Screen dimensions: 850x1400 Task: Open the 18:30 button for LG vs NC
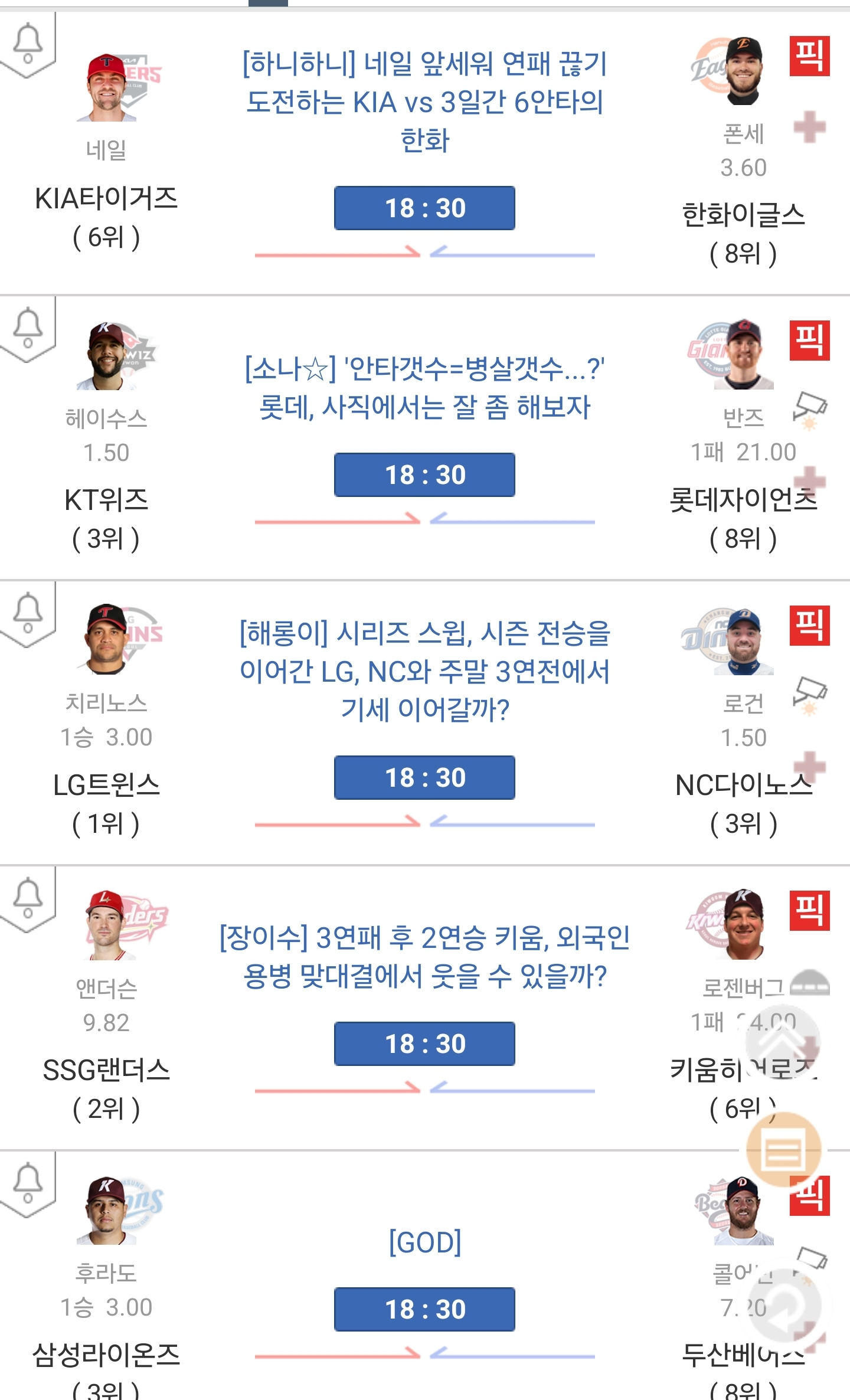pyautogui.click(x=424, y=778)
